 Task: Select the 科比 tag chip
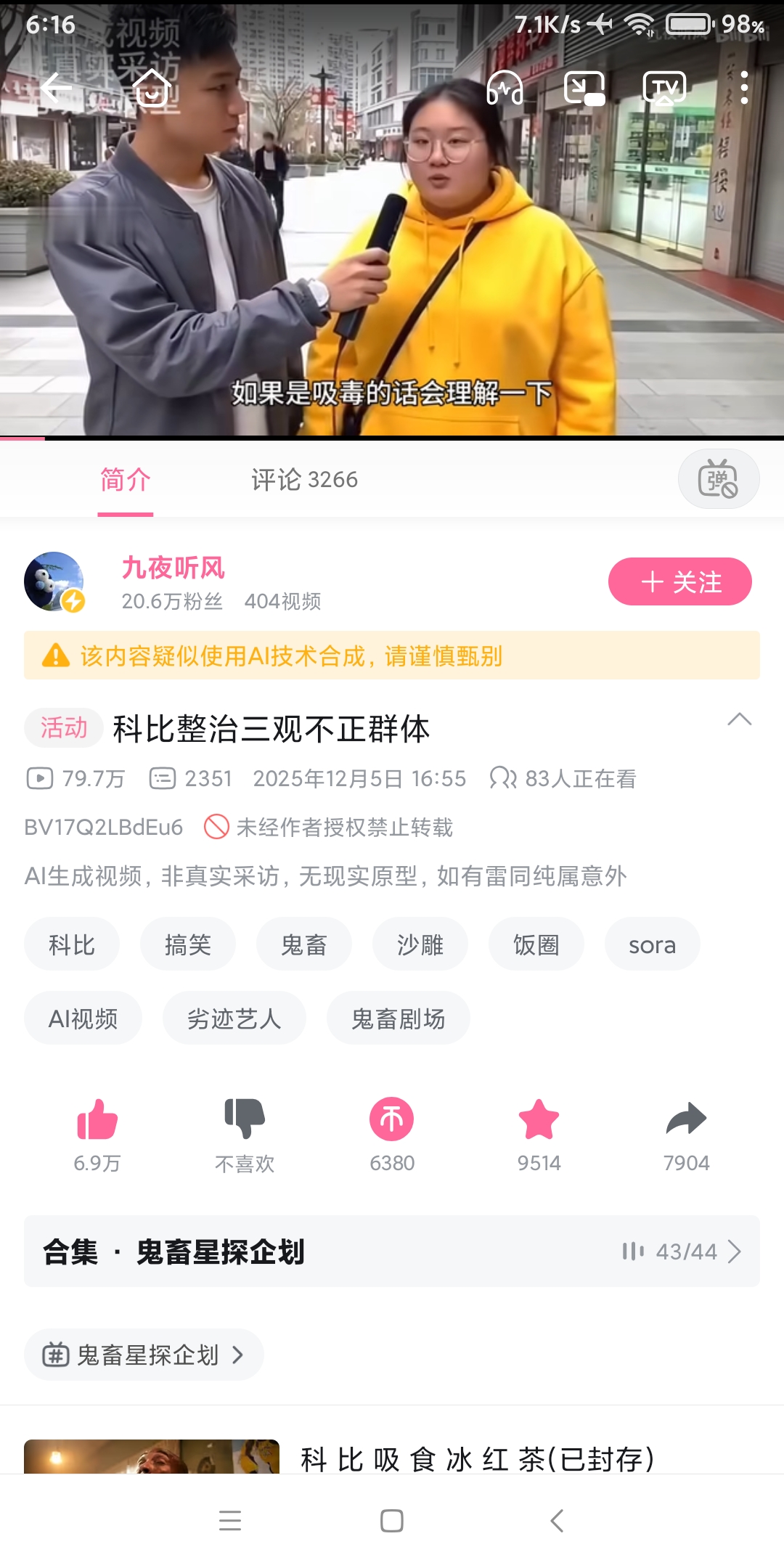[72, 944]
